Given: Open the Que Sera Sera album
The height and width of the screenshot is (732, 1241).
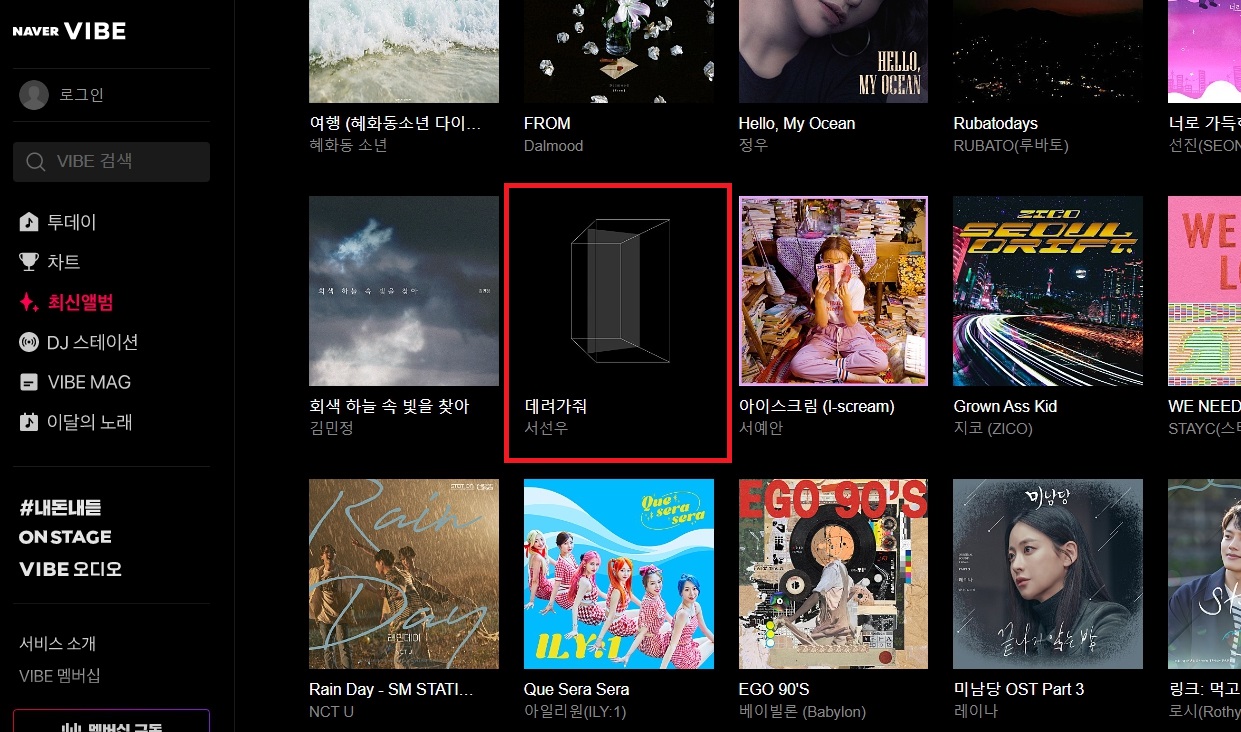Looking at the screenshot, I should pyautogui.click(x=618, y=573).
